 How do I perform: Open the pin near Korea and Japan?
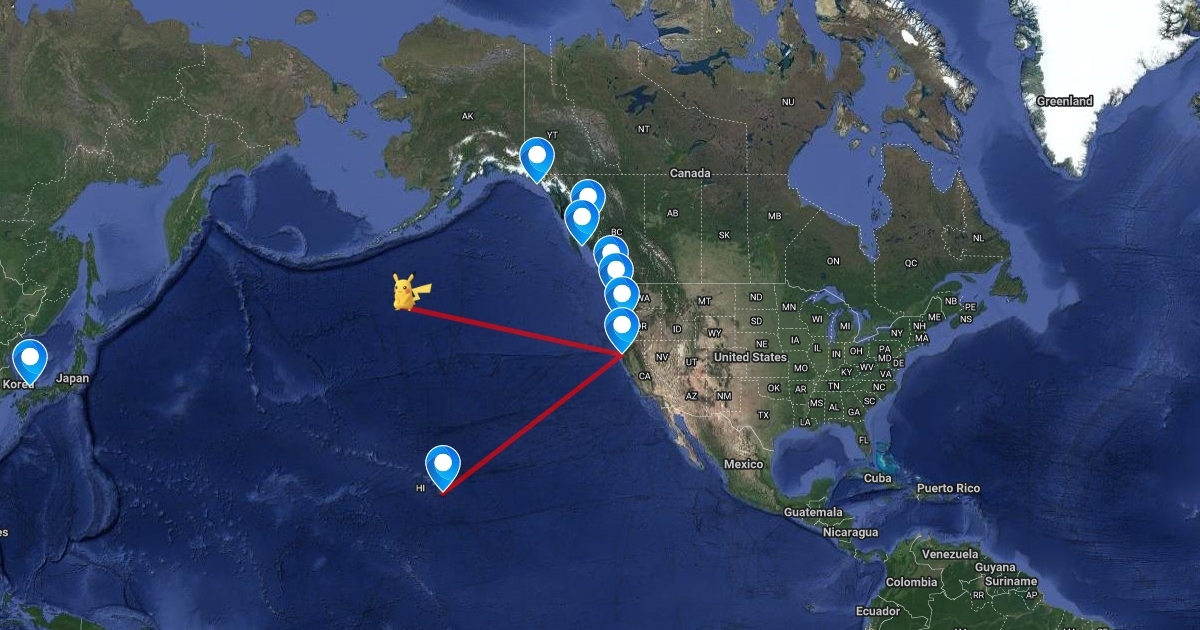coord(30,360)
